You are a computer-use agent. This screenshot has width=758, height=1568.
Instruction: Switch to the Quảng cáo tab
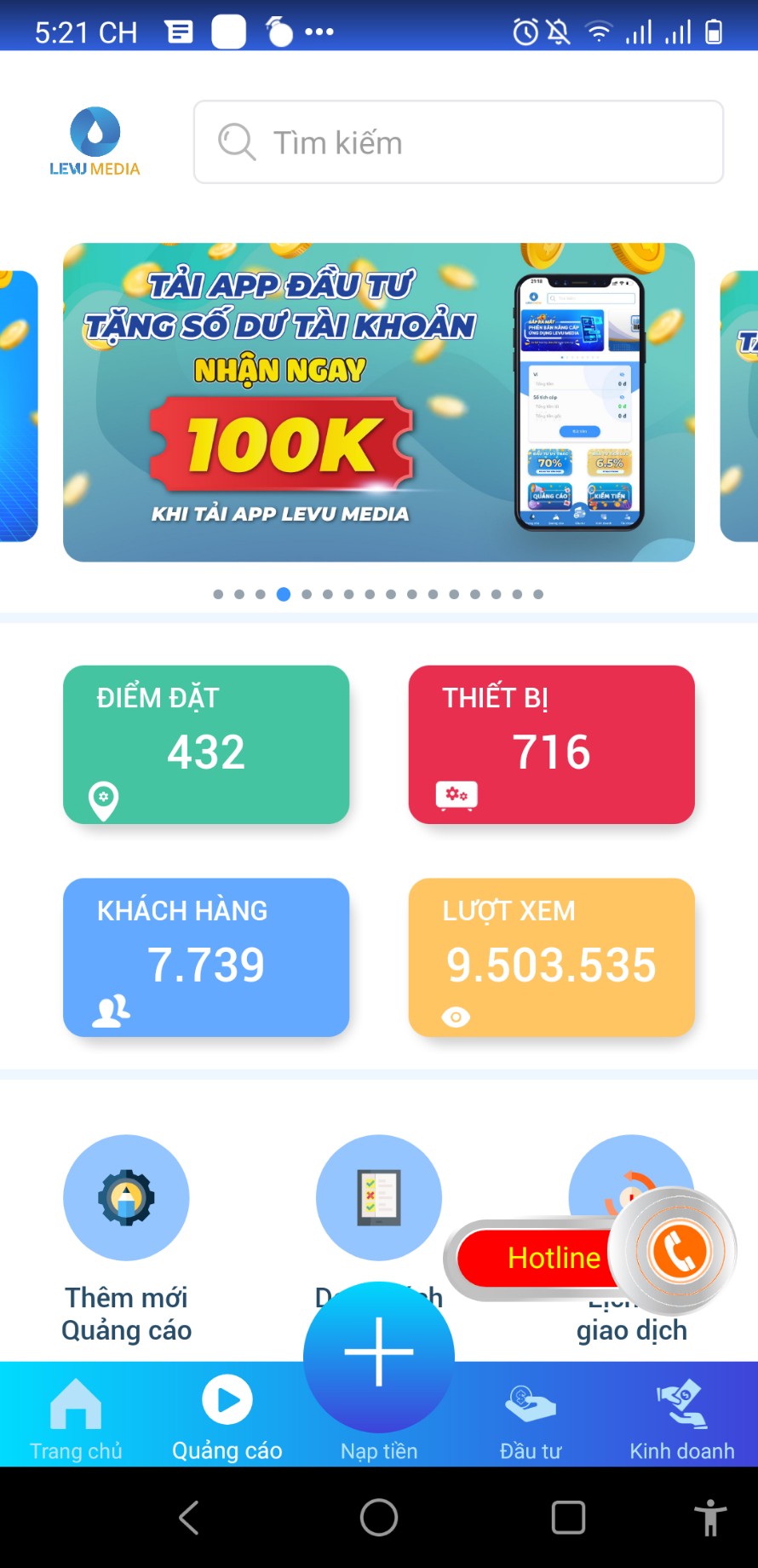[x=227, y=1418]
